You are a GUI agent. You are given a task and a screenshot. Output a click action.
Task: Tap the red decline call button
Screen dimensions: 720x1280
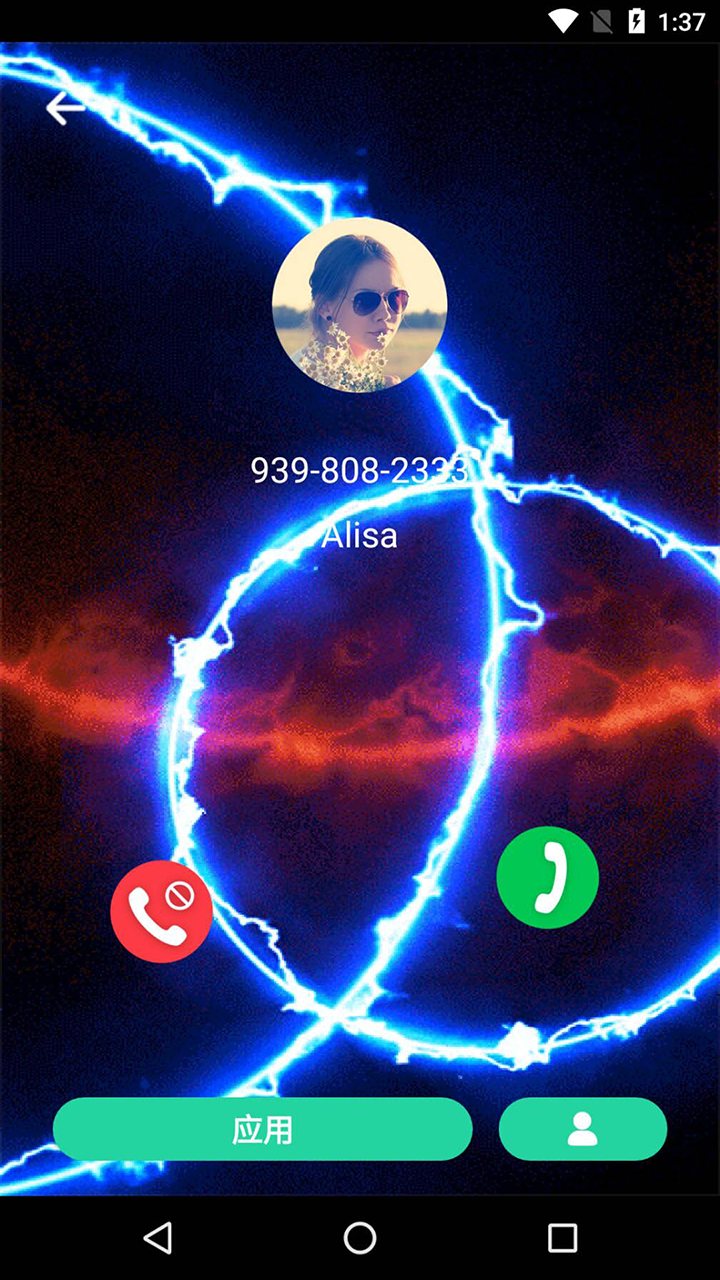coord(161,911)
